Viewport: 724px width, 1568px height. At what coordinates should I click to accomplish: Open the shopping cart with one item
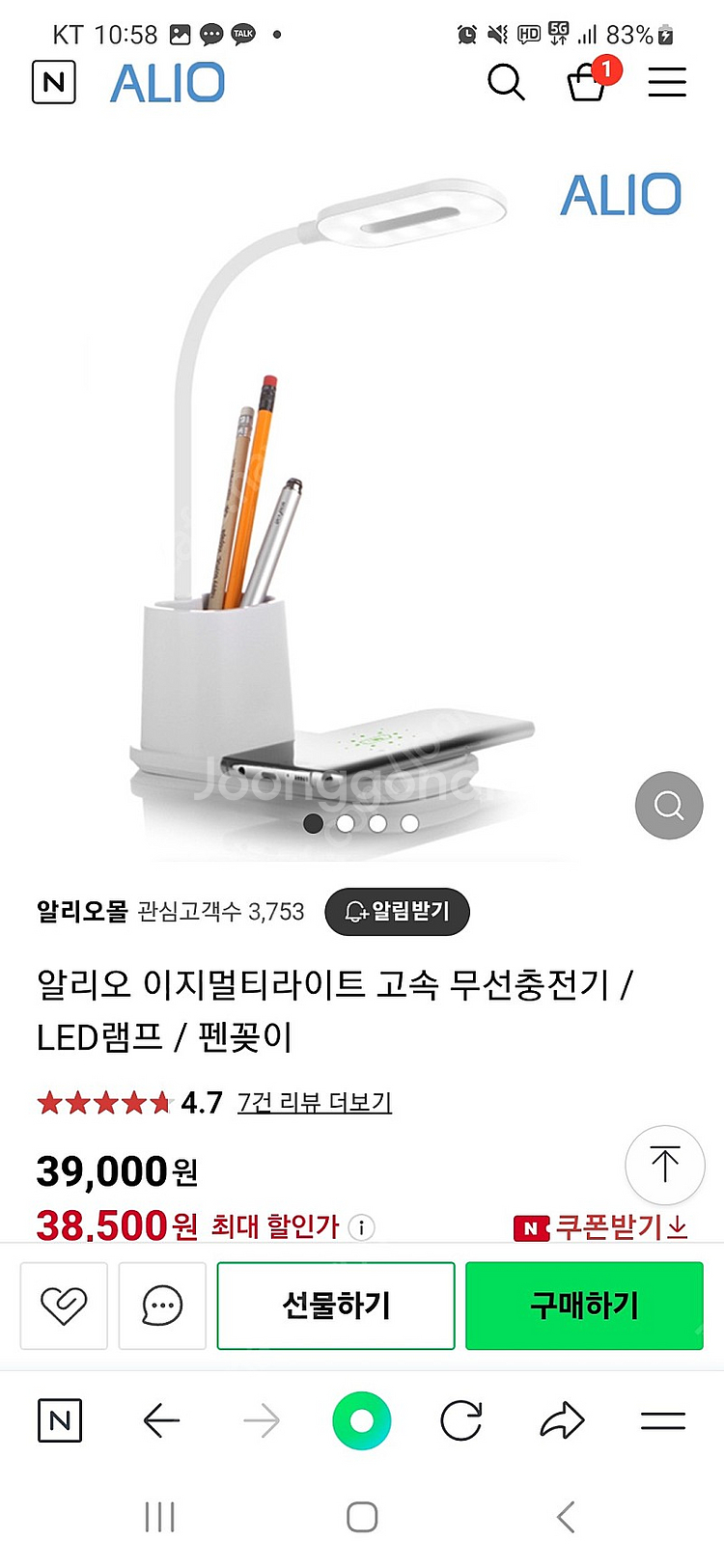587,82
